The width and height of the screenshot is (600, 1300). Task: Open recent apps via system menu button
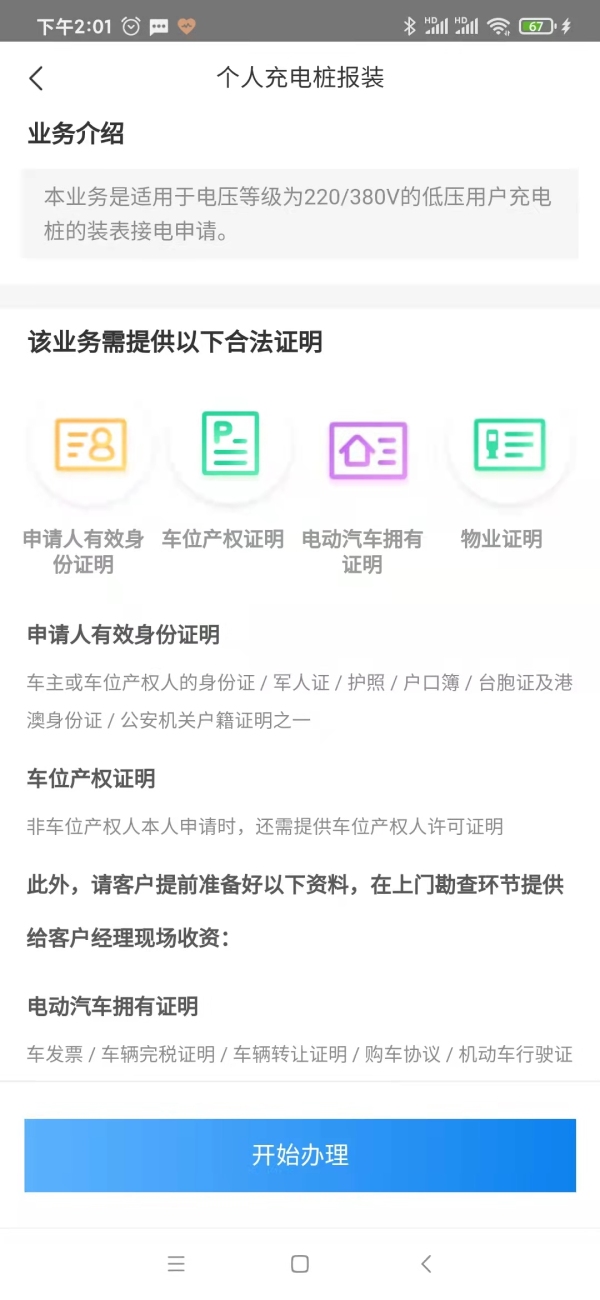[176, 1264]
